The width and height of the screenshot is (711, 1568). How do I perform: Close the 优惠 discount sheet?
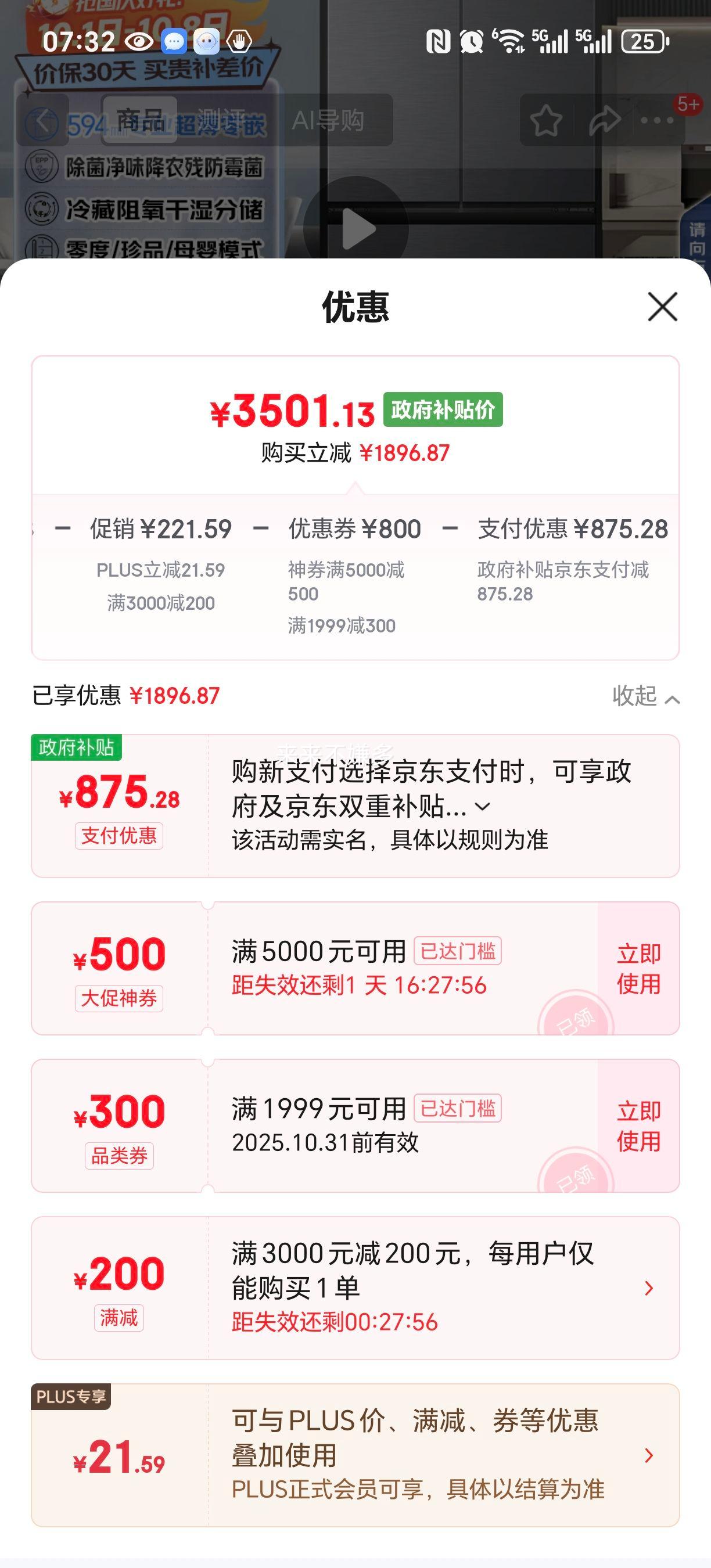(x=662, y=306)
